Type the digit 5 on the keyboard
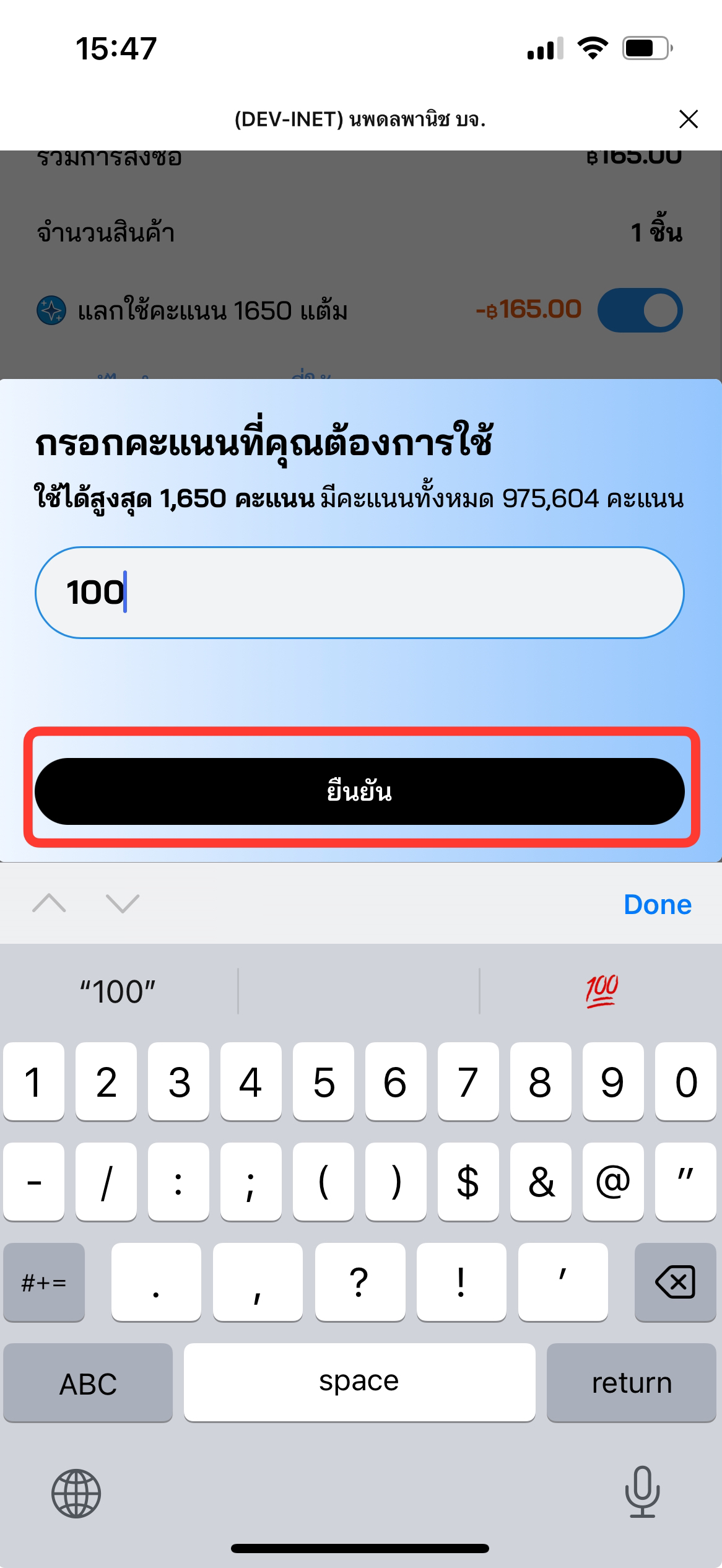This screenshot has width=722, height=1568. pyautogui.click(x=323, y=1082)
